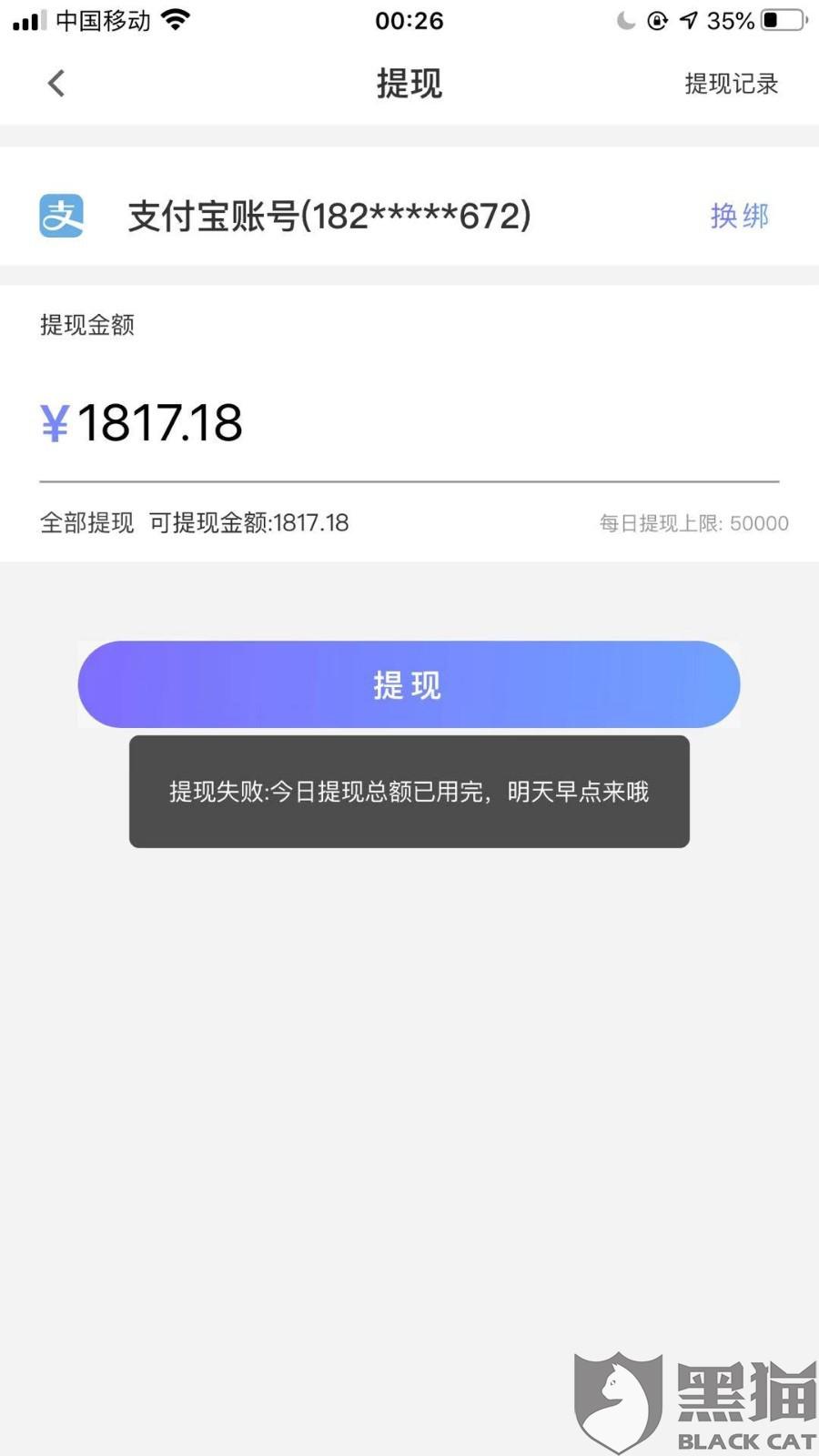Edit the withdrawal amount field
This screenshot has width=819, height=1456.
coord(409,423)
